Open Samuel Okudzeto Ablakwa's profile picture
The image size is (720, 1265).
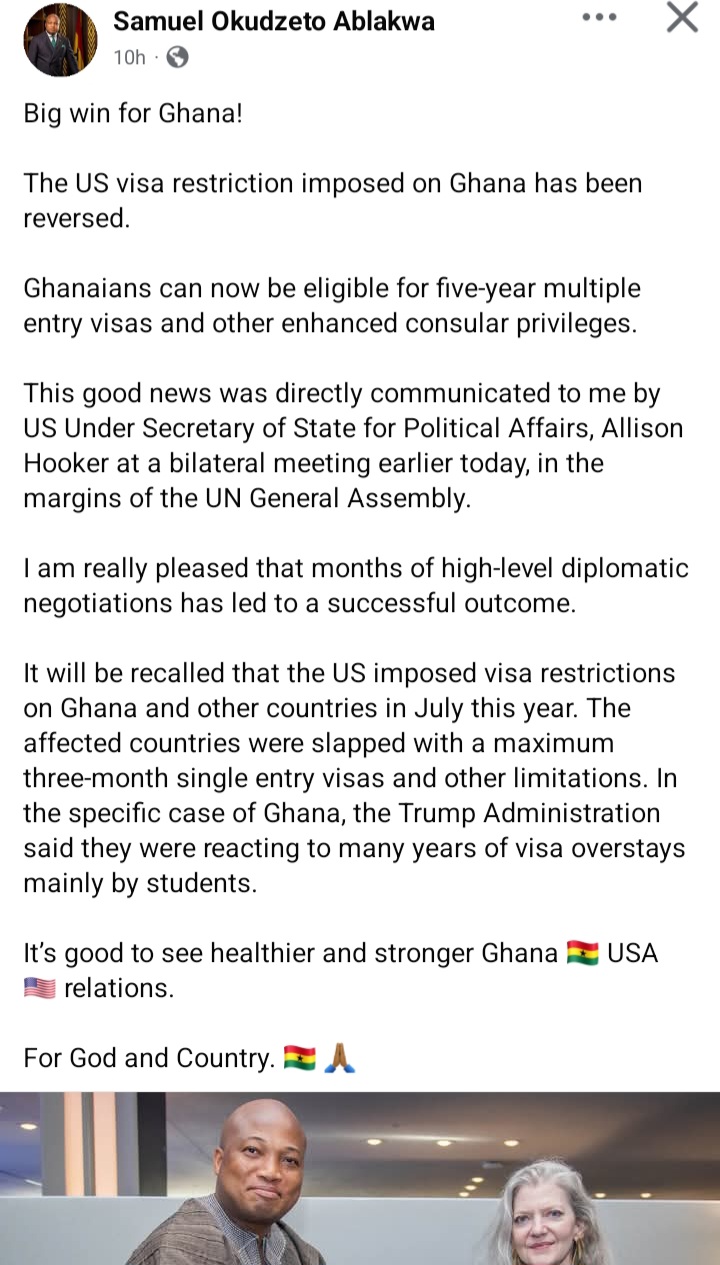tap(60, 39)
